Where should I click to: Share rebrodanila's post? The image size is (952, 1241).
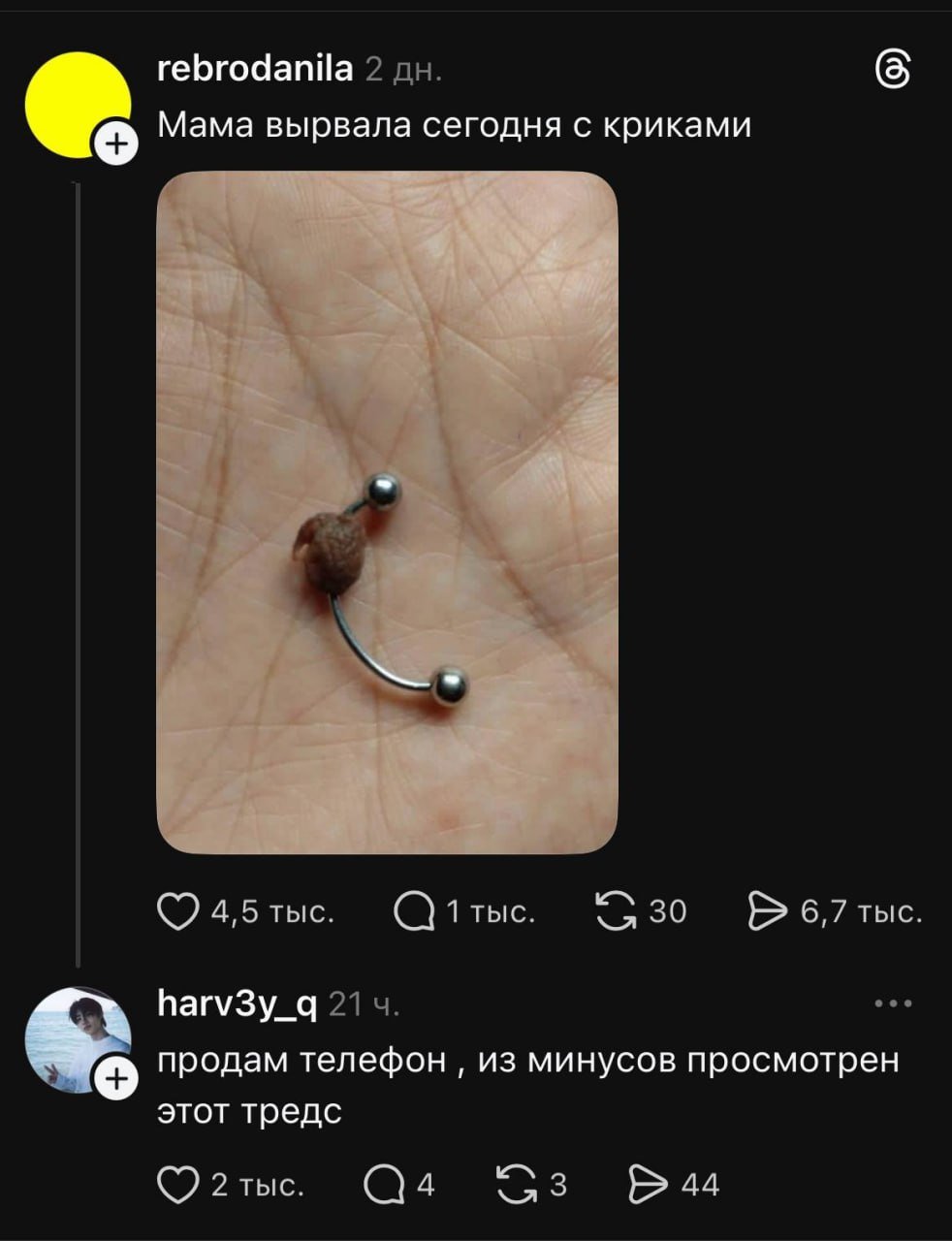coord(767,912)
